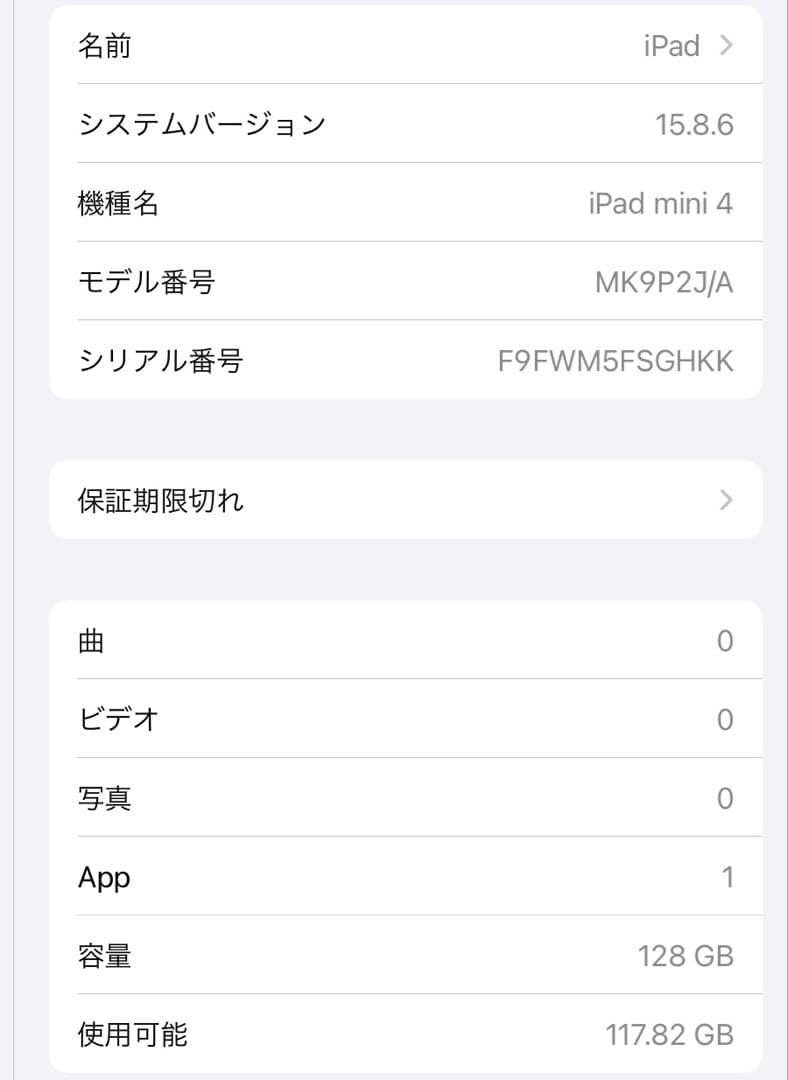Viewport: 788px width, 1080px height.
Task: Tap the warranty row disclosure arrow
Action: (725, 500)
